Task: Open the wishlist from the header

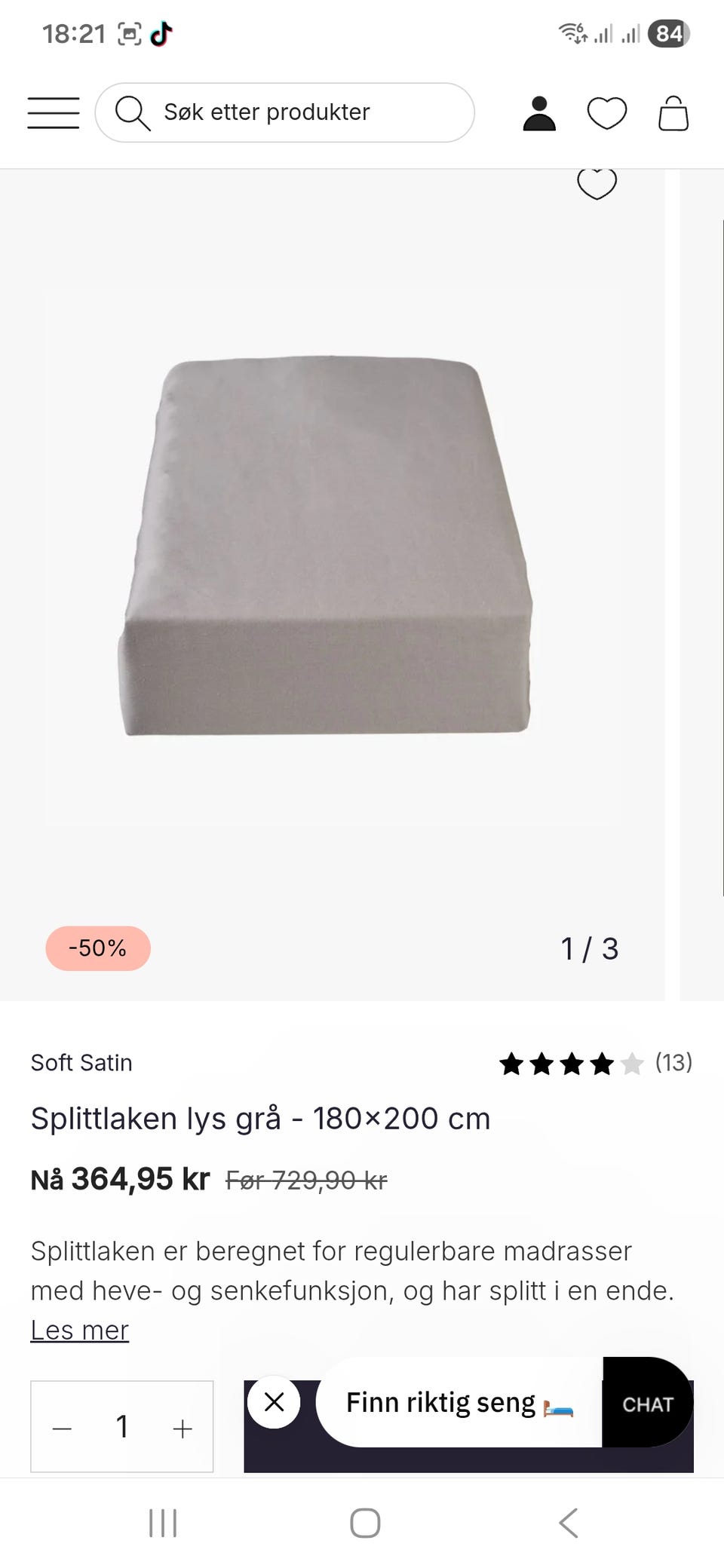Action: pos(606,114)
